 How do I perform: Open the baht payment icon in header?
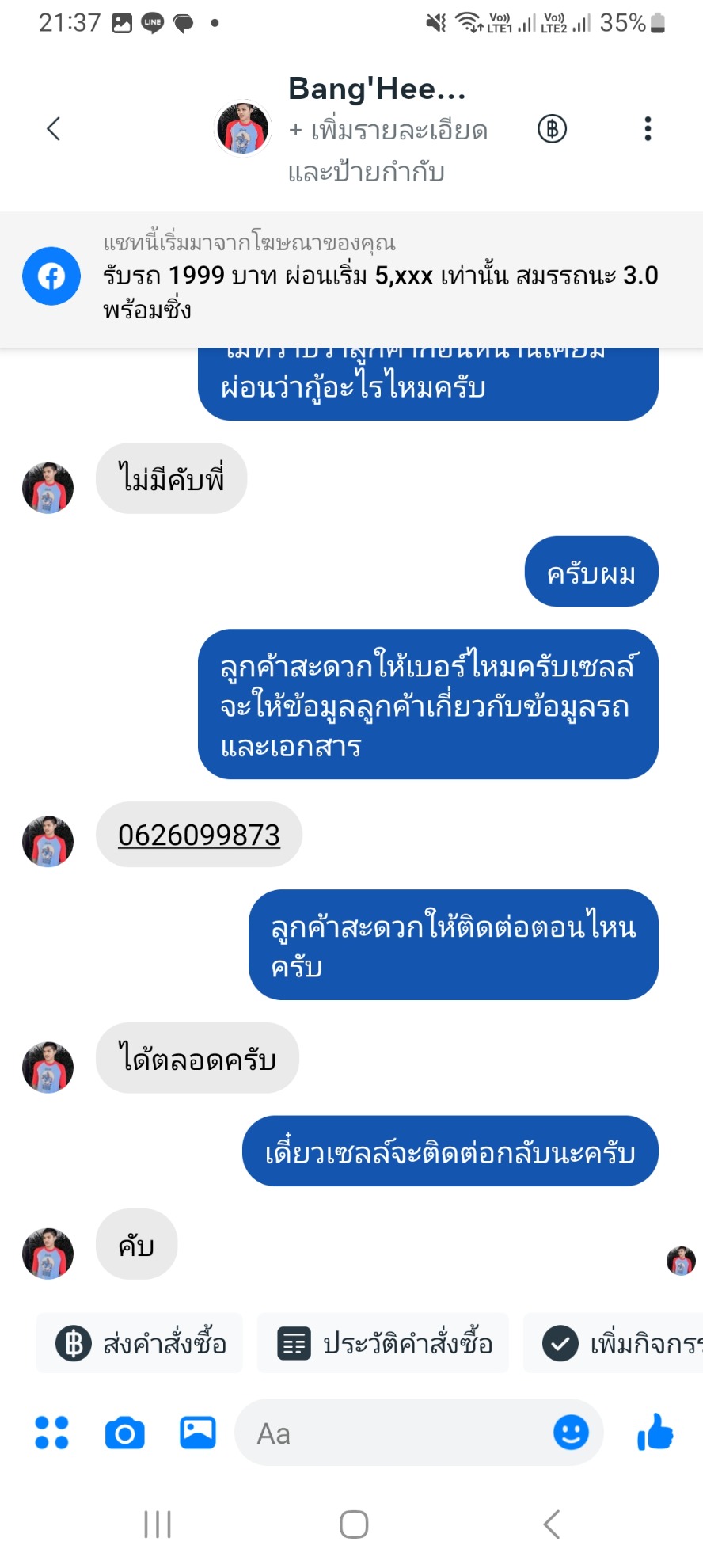[x=552, y=128]
